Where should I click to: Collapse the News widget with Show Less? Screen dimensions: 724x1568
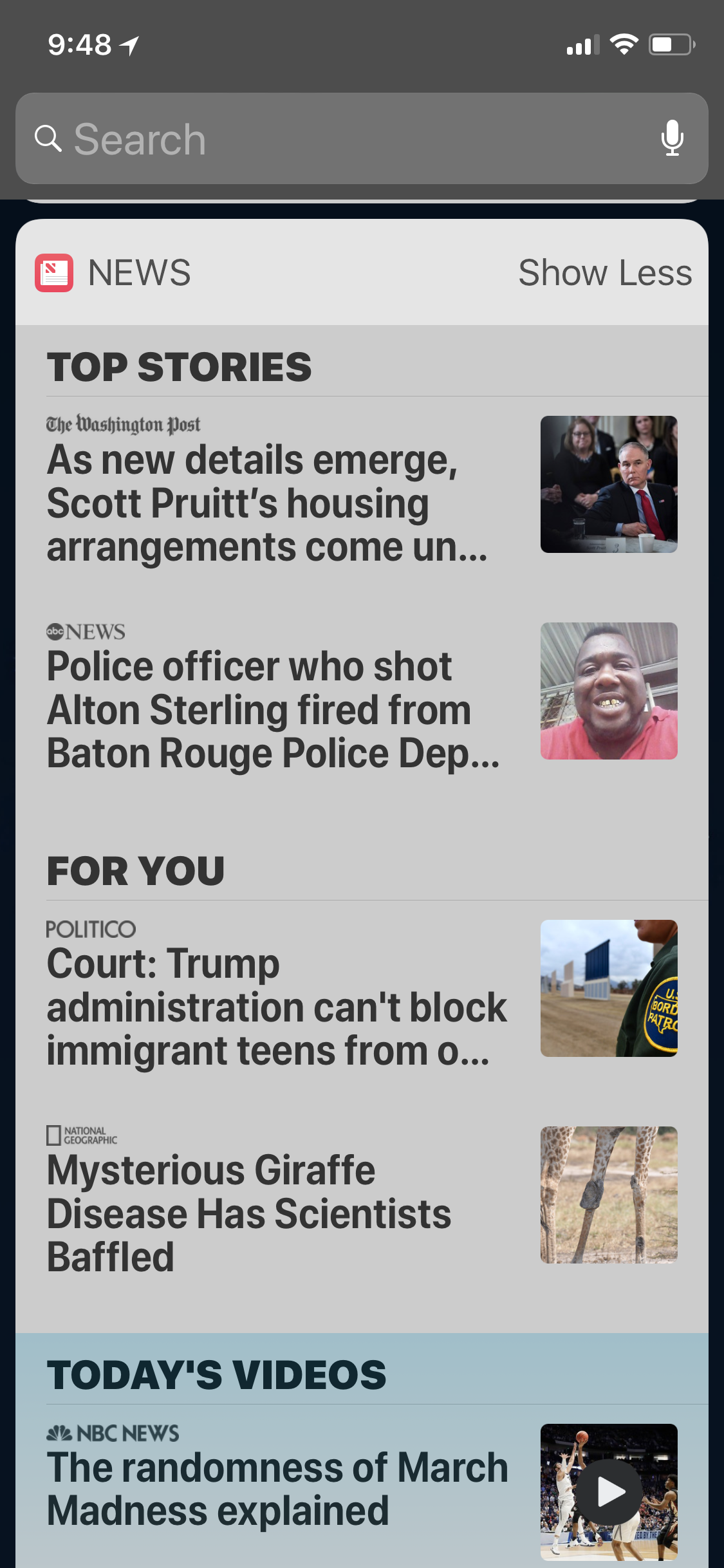pos(605,273)
